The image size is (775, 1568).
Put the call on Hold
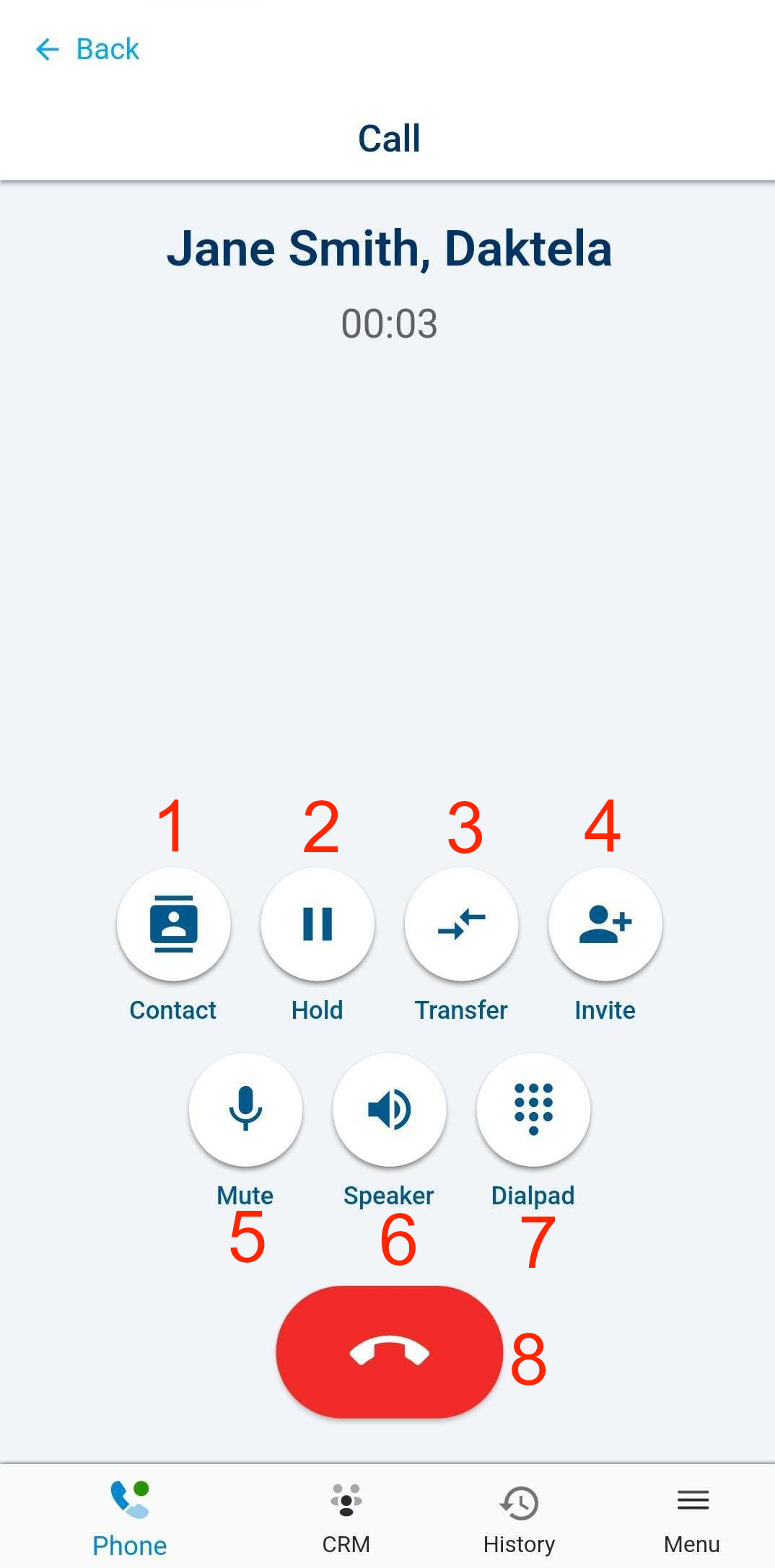click(318, 924)
